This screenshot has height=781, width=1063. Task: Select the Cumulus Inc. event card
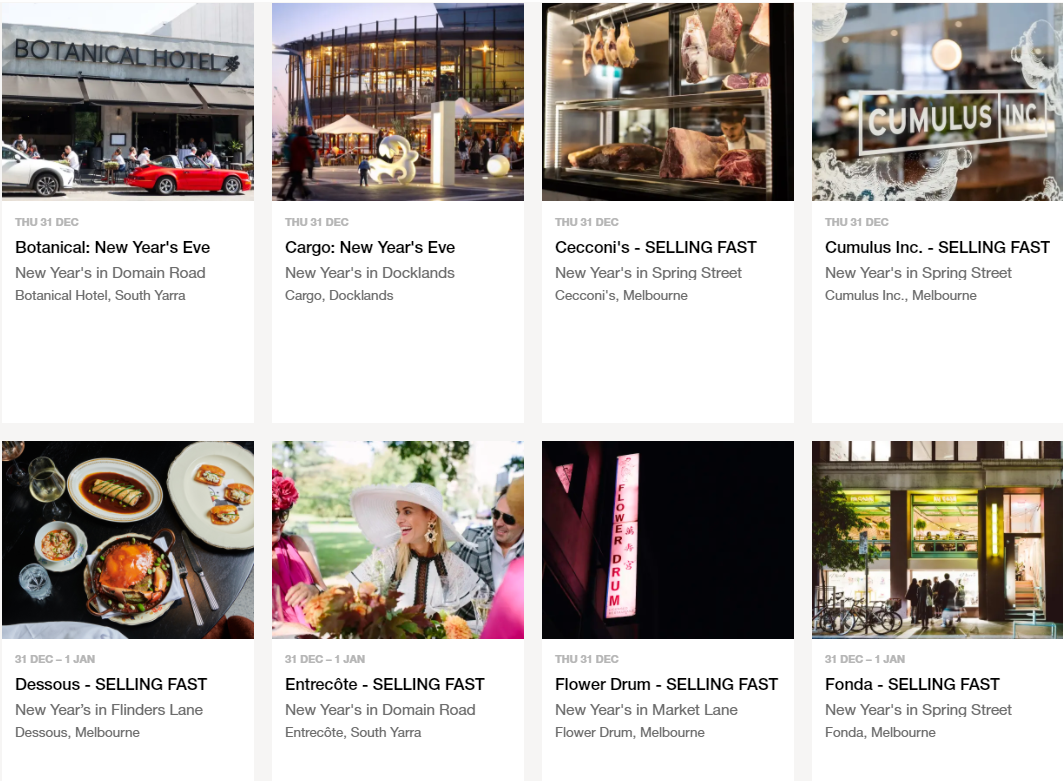[x=936, y=247]
